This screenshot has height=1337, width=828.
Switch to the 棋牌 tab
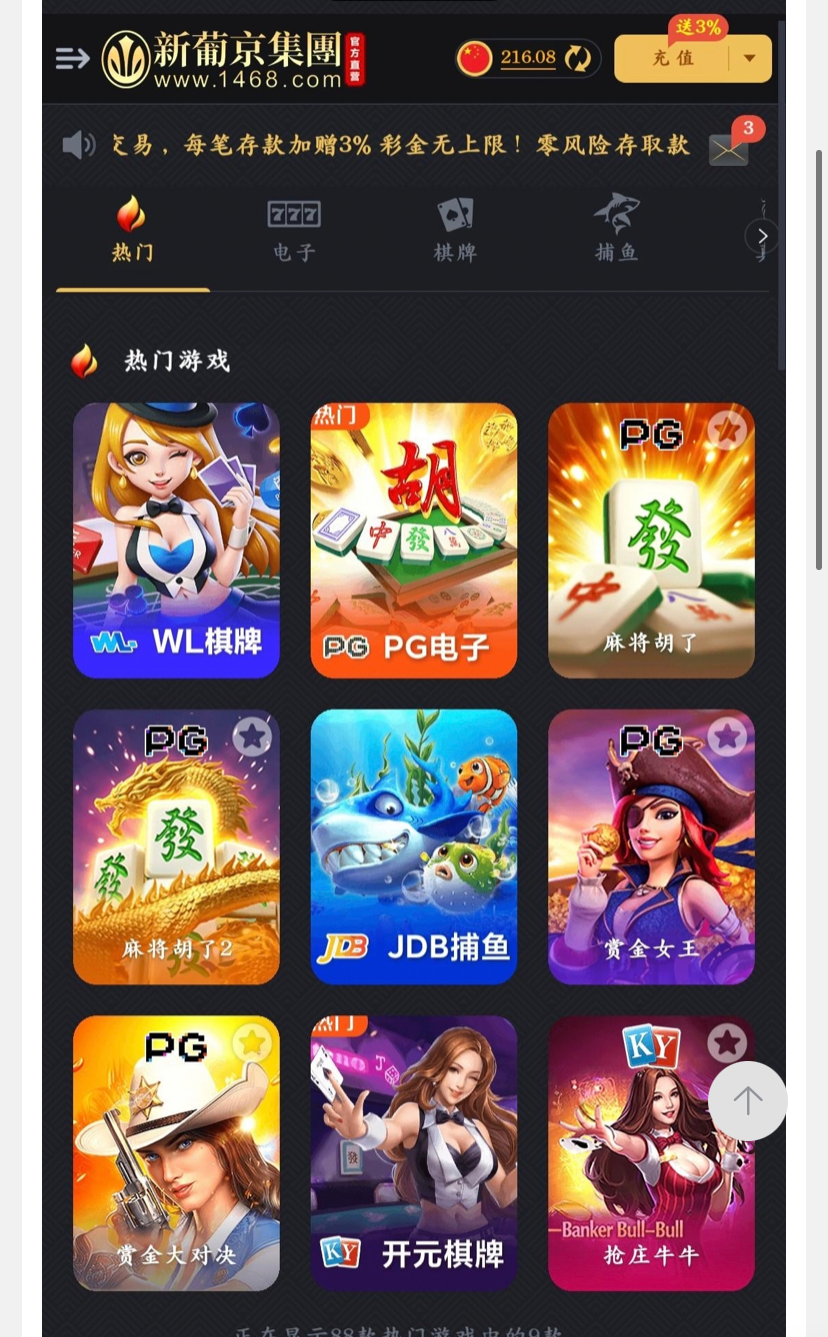[x=455, y=231]
